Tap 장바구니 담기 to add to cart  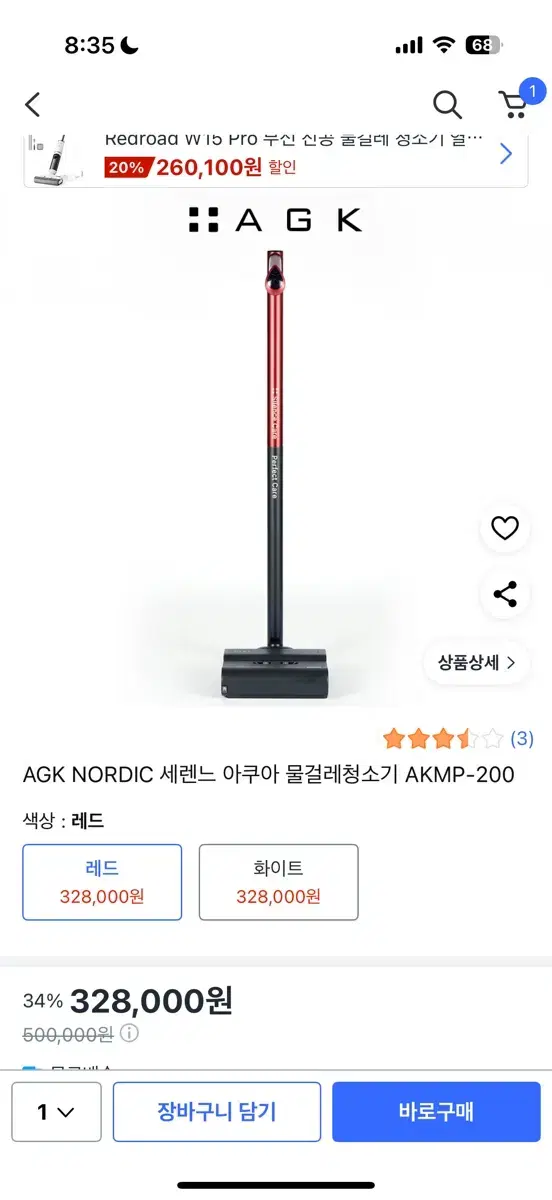[217, 1112]
